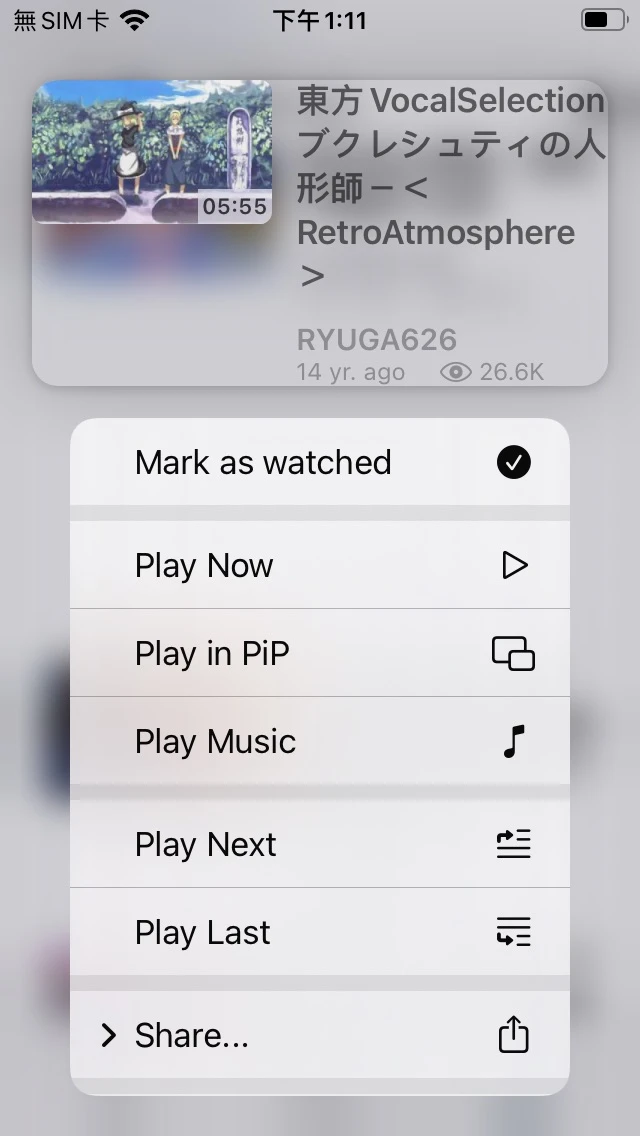Choose Play Now from the menu
The height and width of the screenshot is (1136, 640).
[319, 565]
